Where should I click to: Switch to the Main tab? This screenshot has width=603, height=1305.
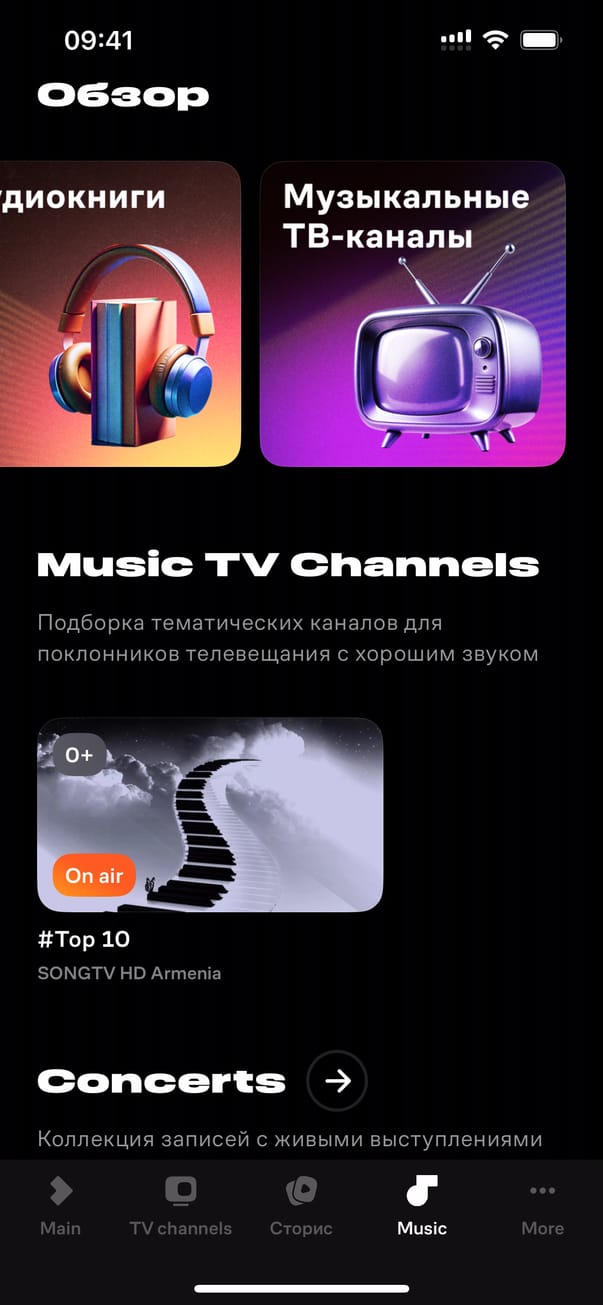point(60,1206)
